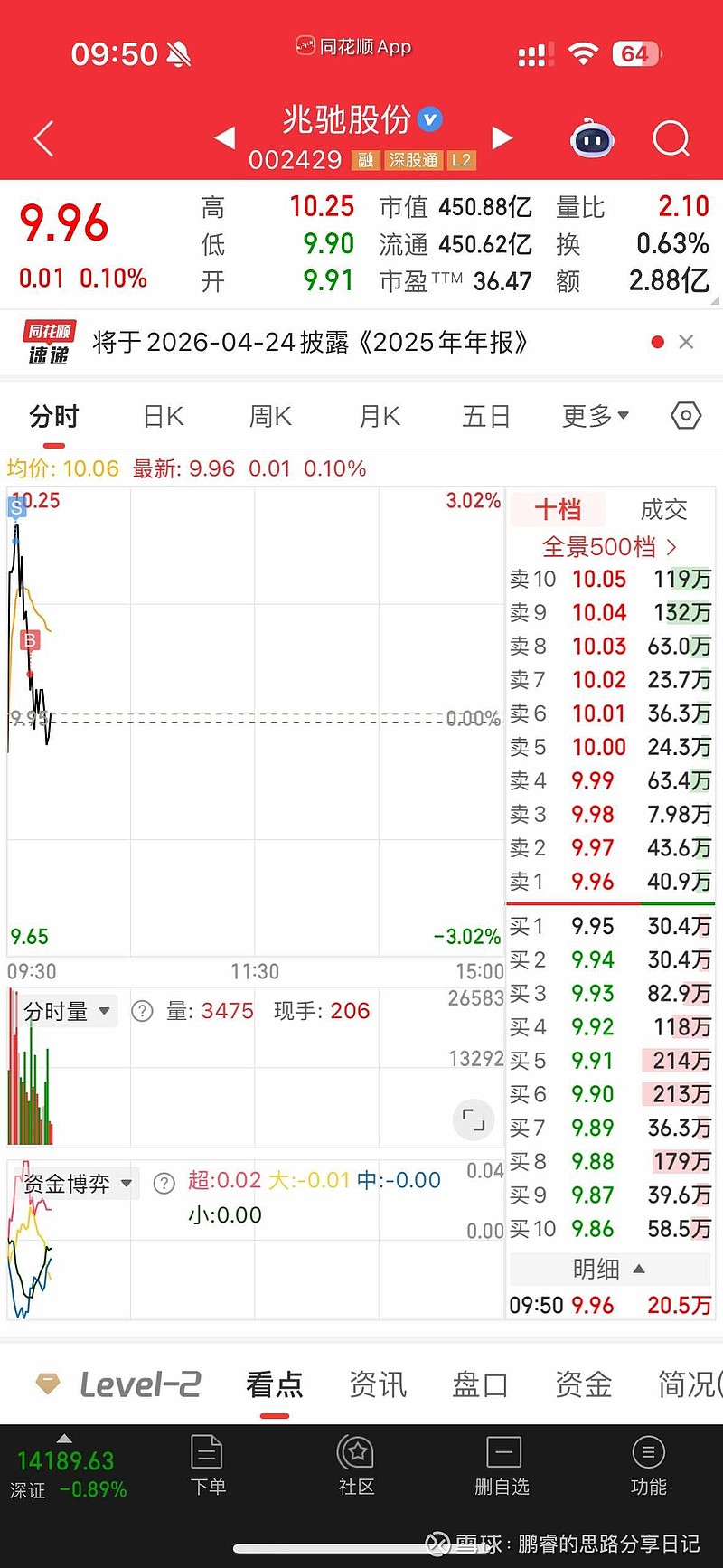Dismiss the 2025 annual report announcement banner

687,342
